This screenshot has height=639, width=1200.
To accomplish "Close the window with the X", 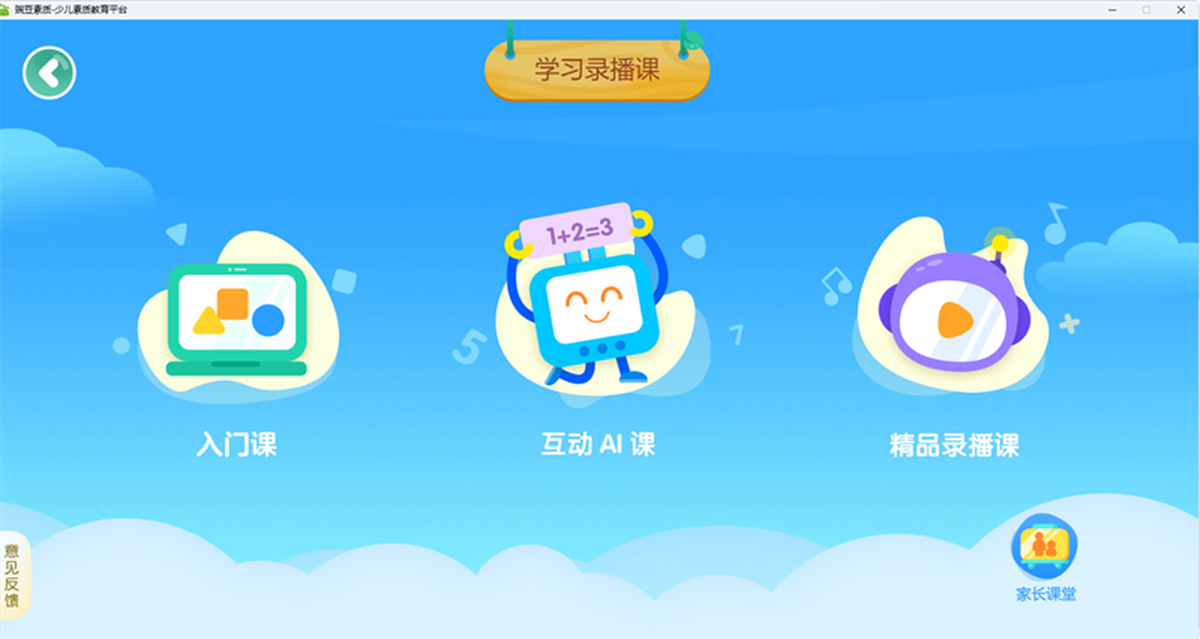I will (x=1180, y=9).
